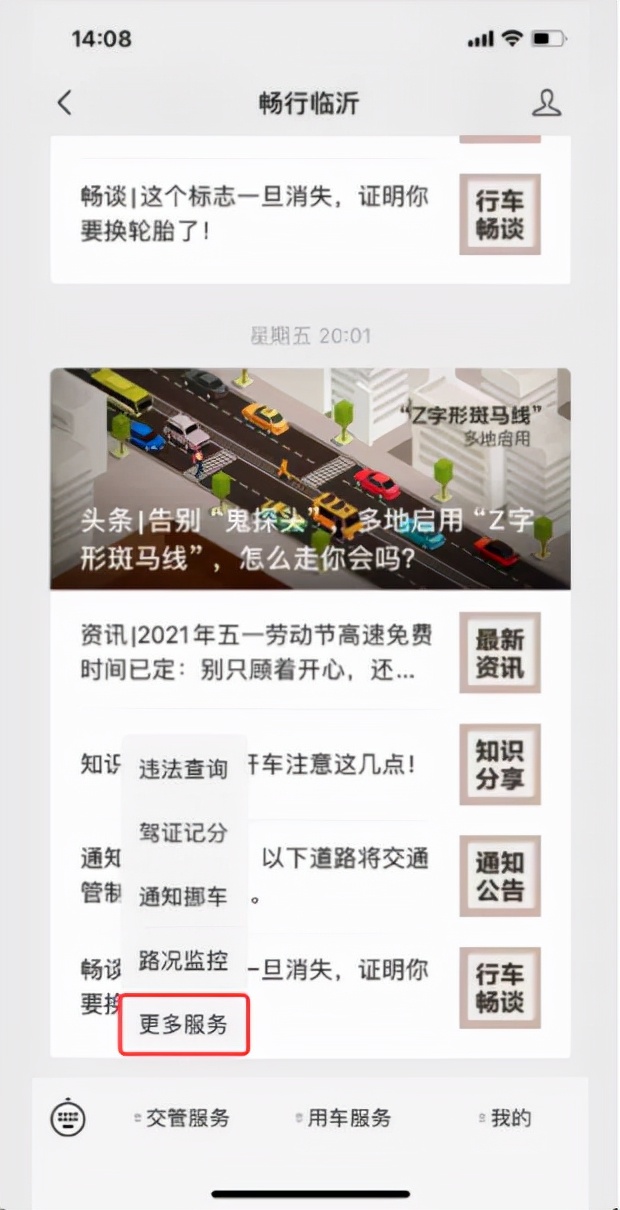Screen dimensions: 620x1210
Task: Switch to keyboard input icon
Action: click(68, 1118)
